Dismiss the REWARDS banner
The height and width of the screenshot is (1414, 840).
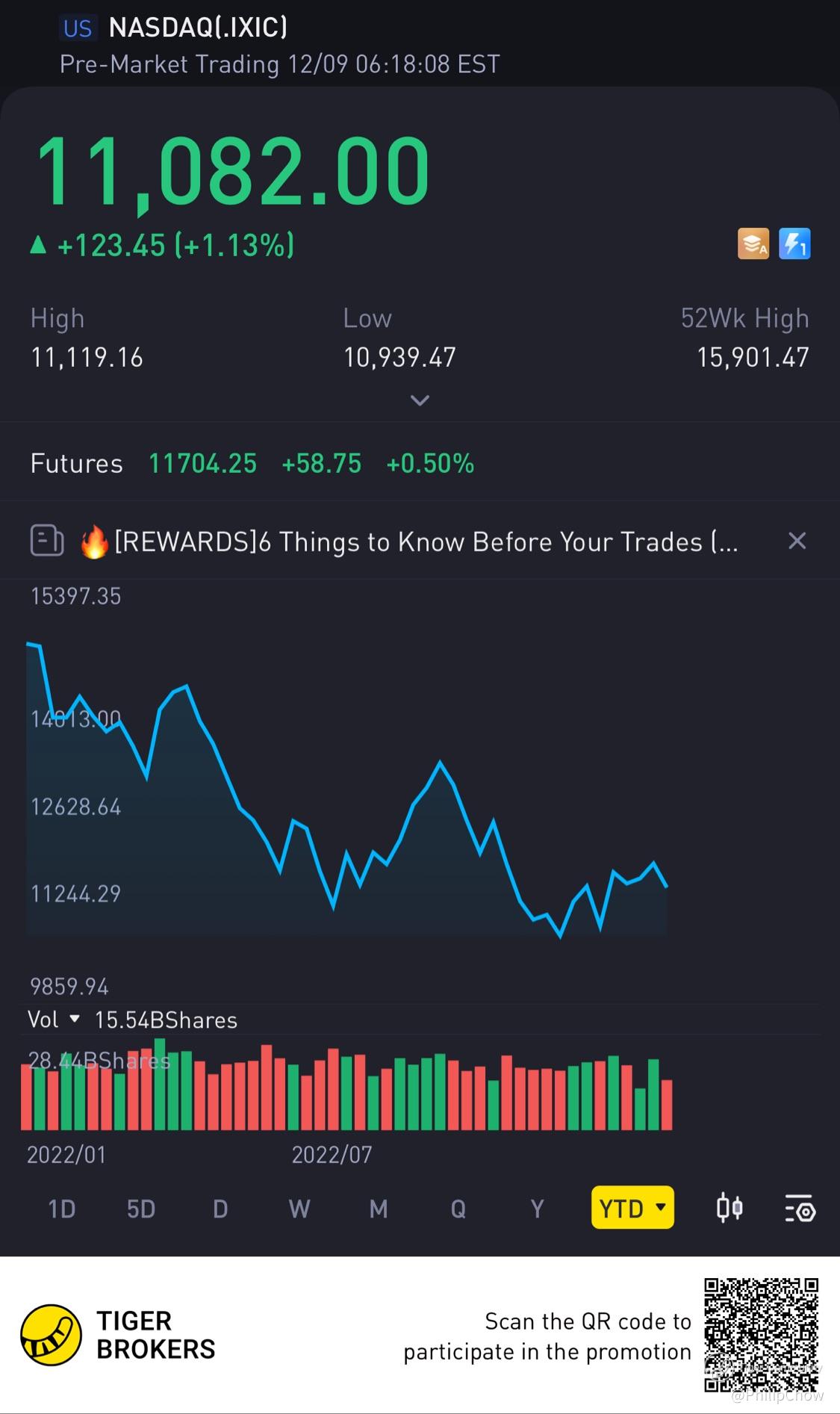[797, 541]
